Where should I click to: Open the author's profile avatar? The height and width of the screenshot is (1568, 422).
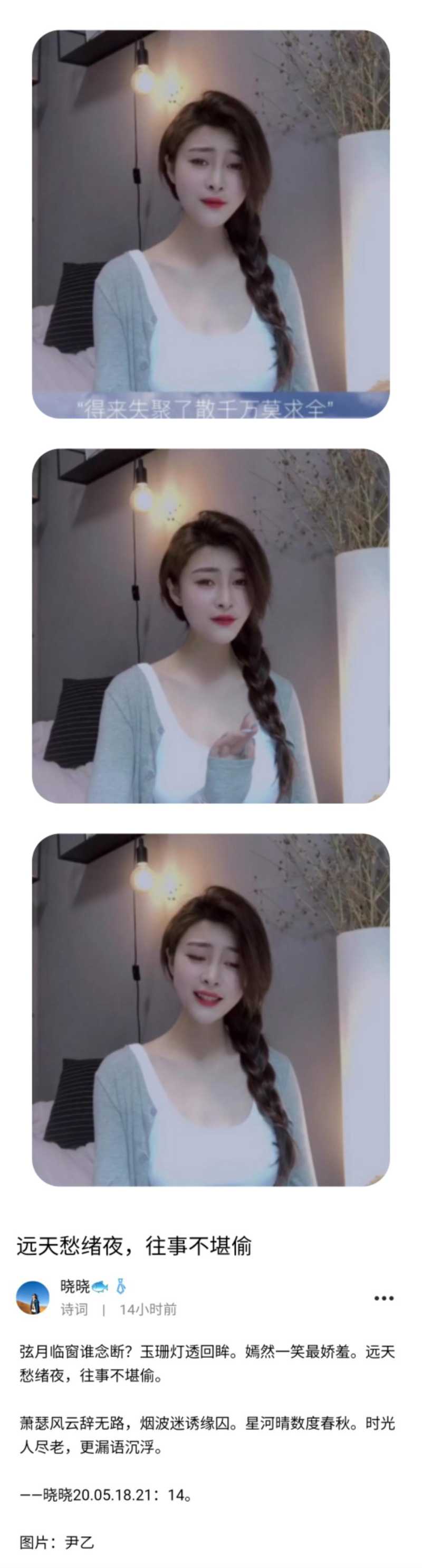coord(32,1297)
